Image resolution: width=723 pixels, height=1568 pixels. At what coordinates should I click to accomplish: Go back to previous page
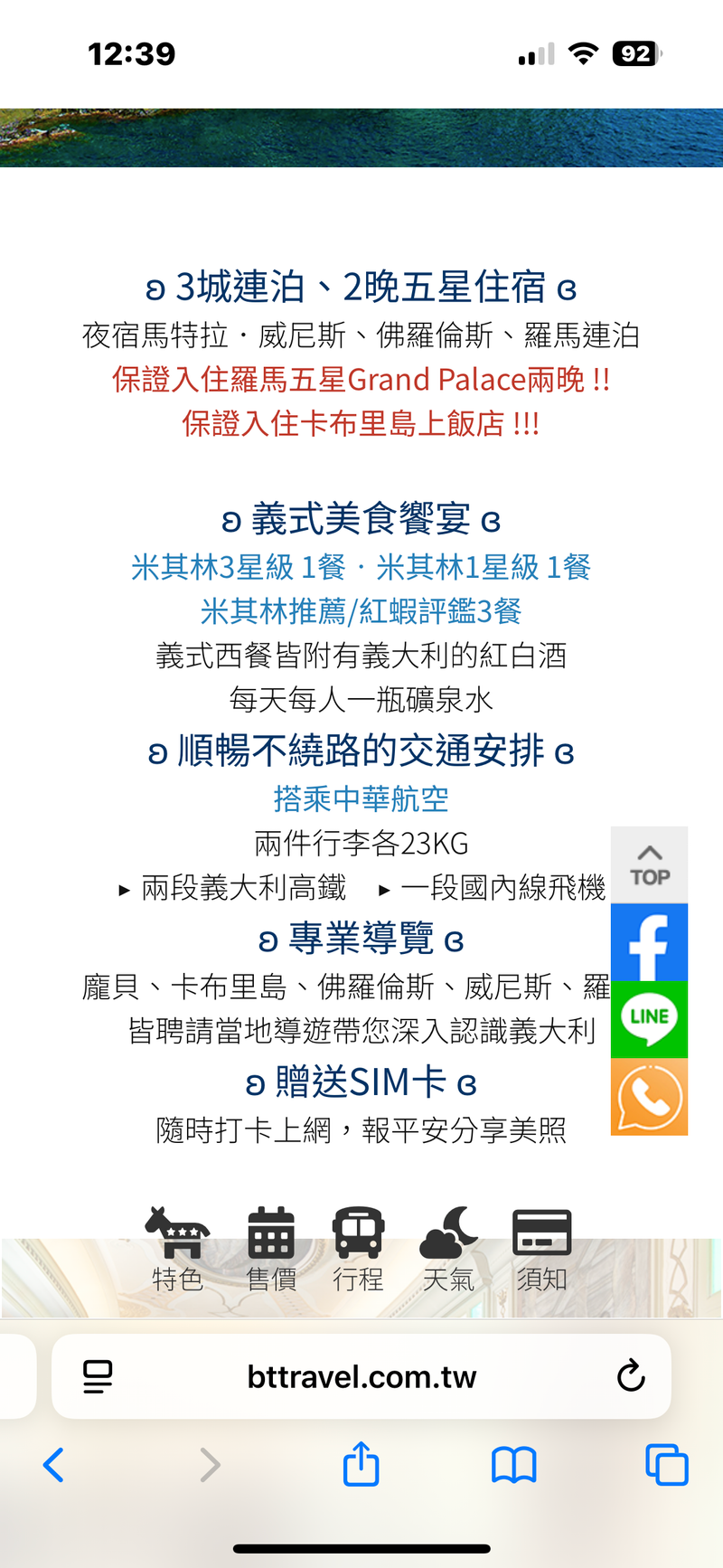tap(54, 1465)
